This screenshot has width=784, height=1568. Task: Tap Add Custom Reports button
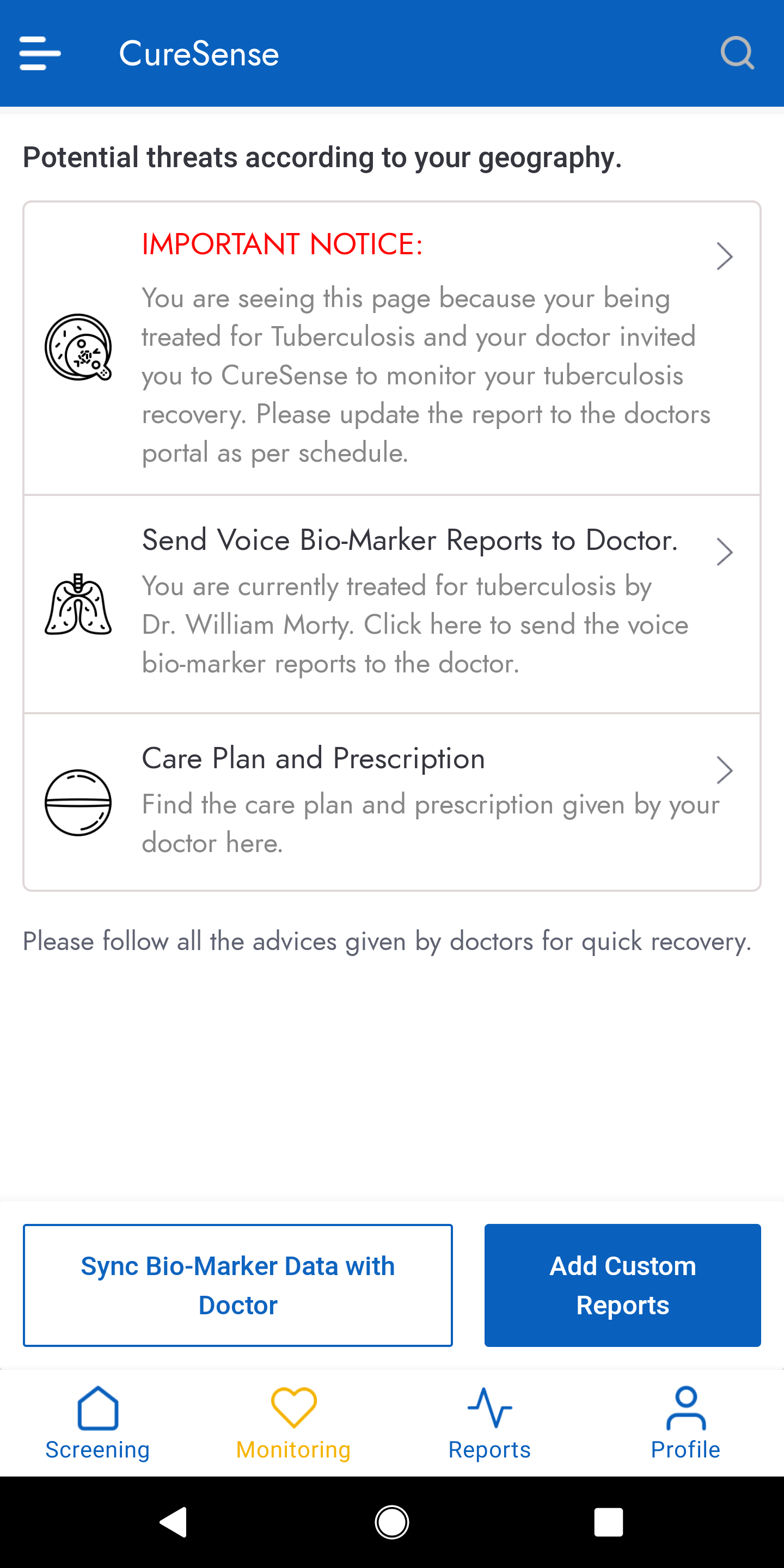click(x=623, y=1285)
